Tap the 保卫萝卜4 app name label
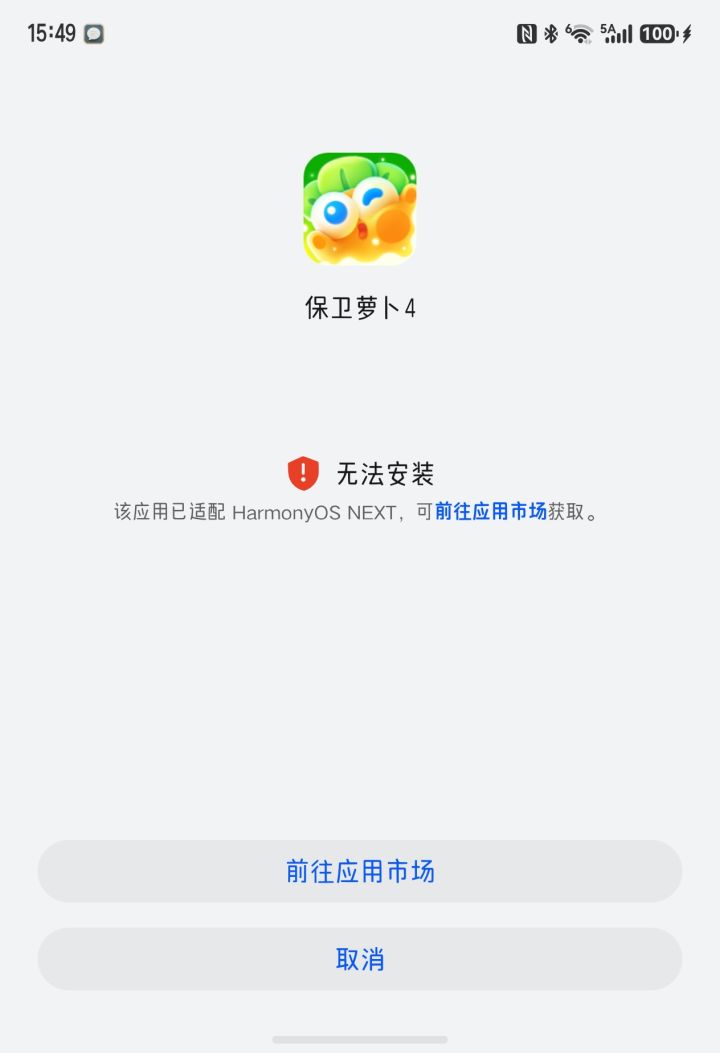Image resolution: width=720 pixels, height=1053 pixels. click(360, 307)
